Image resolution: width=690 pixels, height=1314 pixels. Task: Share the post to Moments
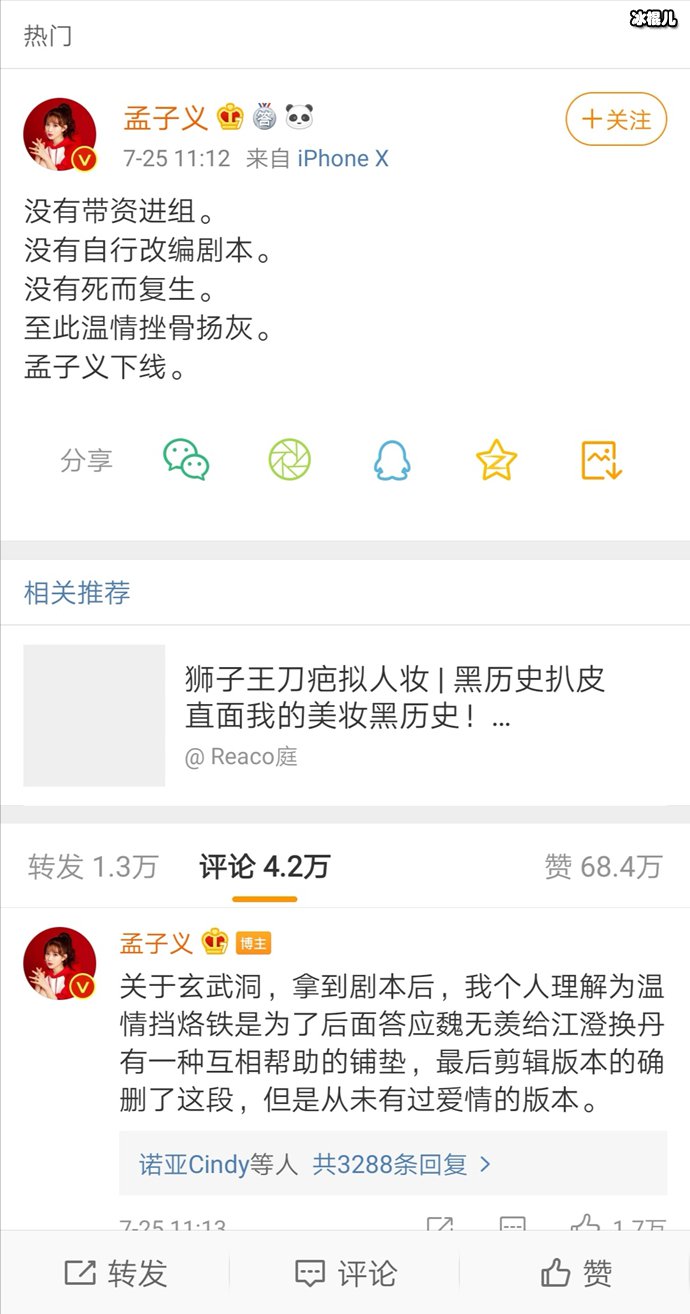pyautogui.click(x=290, y=460)
